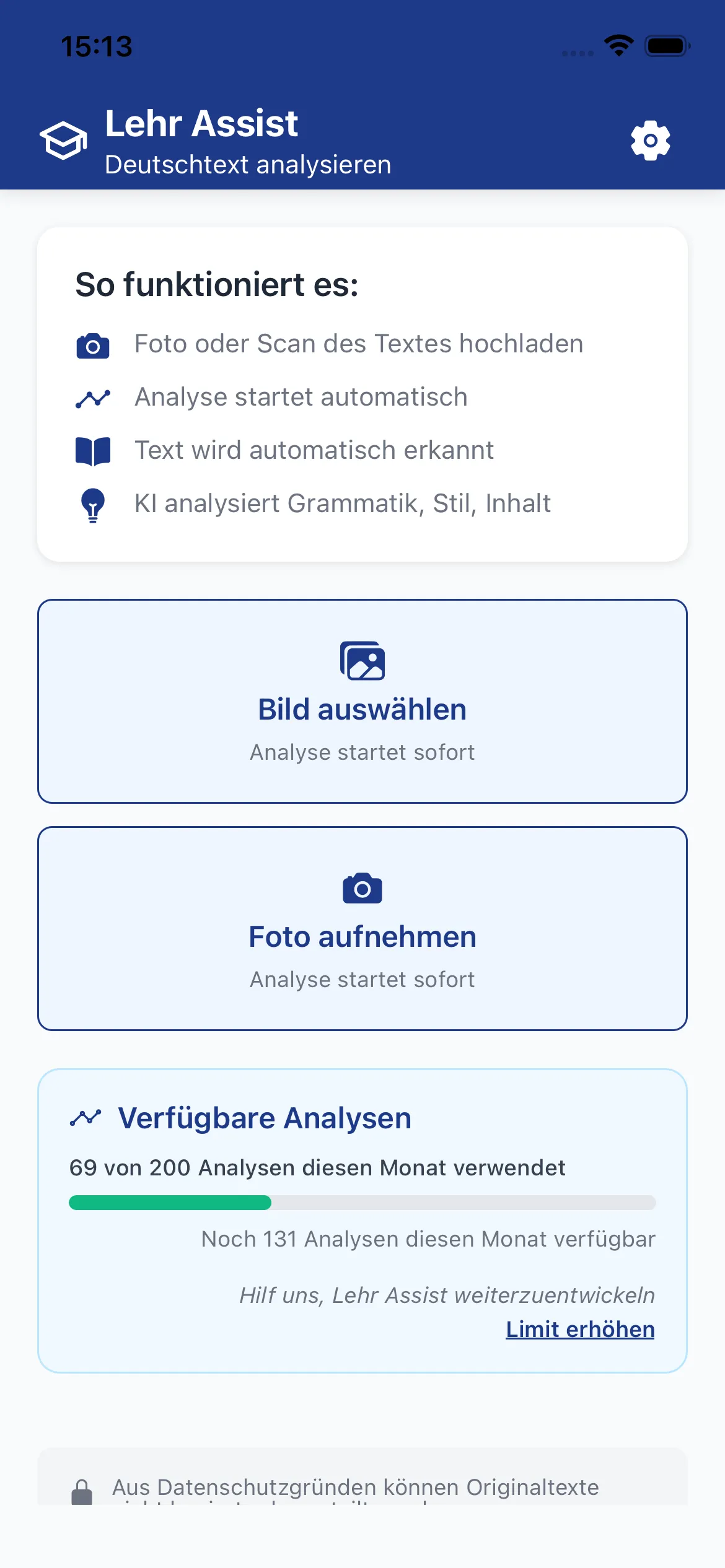Open the settings gear icon
This screenshot has width=725, height=1568.
tap(649, 141)
